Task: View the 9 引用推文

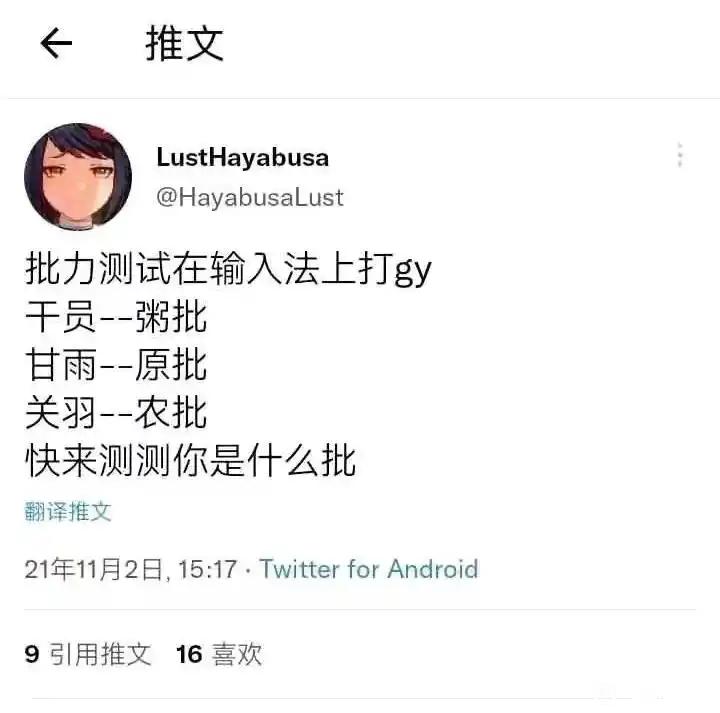Action: click(x=88, y=654)
